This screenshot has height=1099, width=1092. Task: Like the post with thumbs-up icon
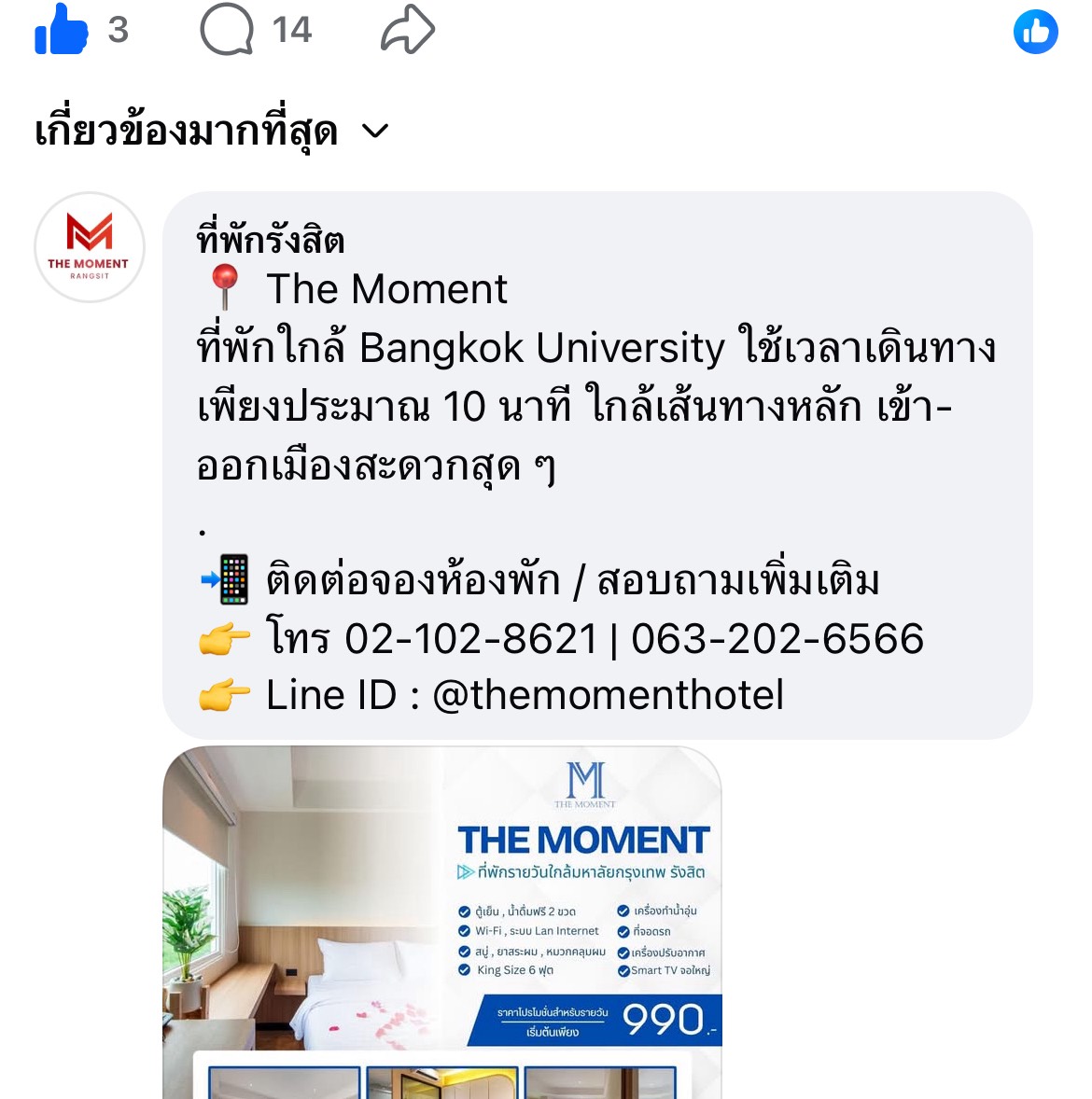coord(62,30)
